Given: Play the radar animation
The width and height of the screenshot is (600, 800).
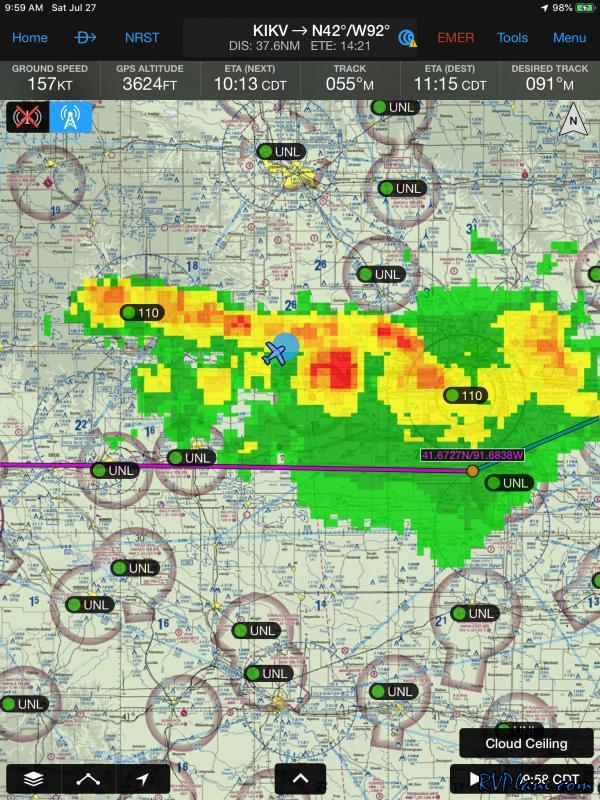Looking at the screenshot, I should pos(476,778).
